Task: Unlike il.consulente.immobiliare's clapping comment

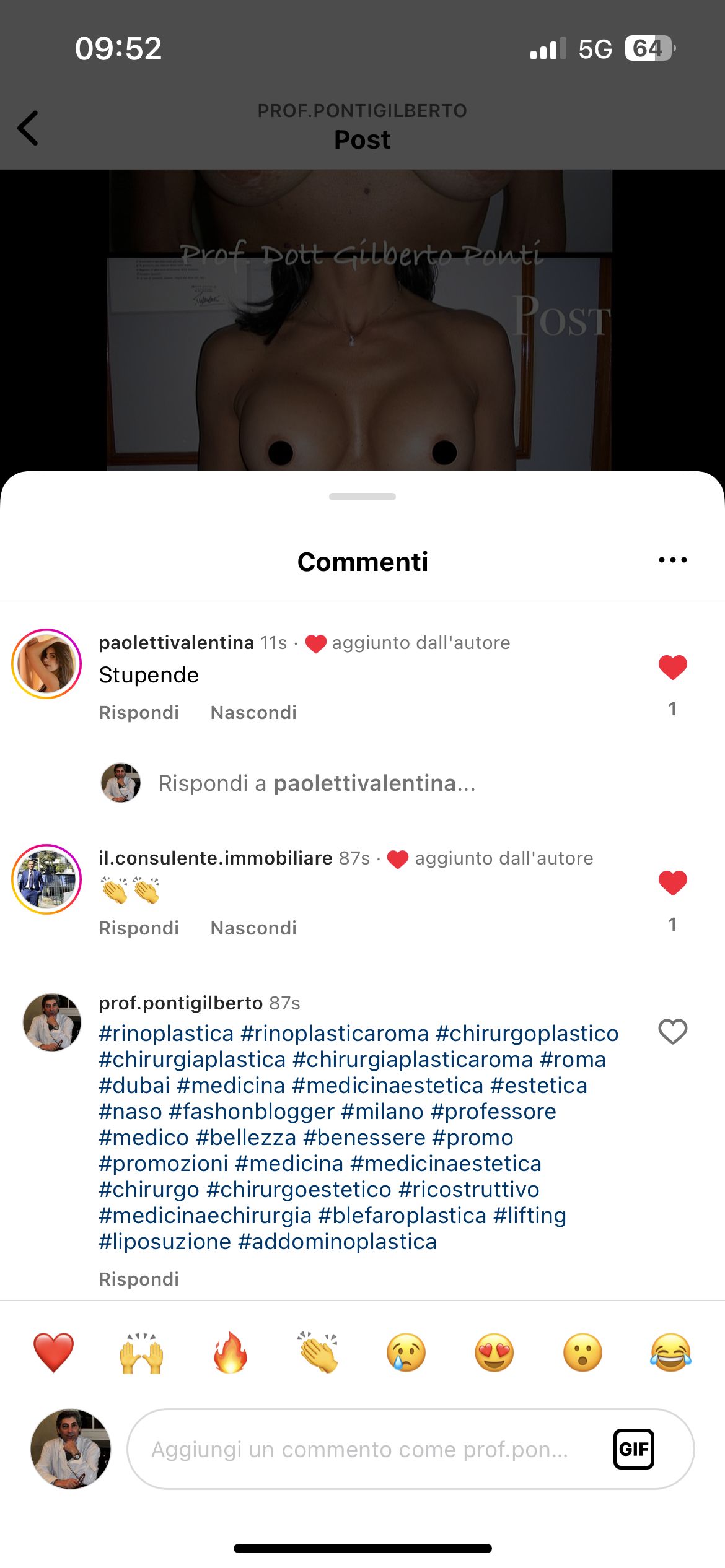Action: tap(672, 884)
